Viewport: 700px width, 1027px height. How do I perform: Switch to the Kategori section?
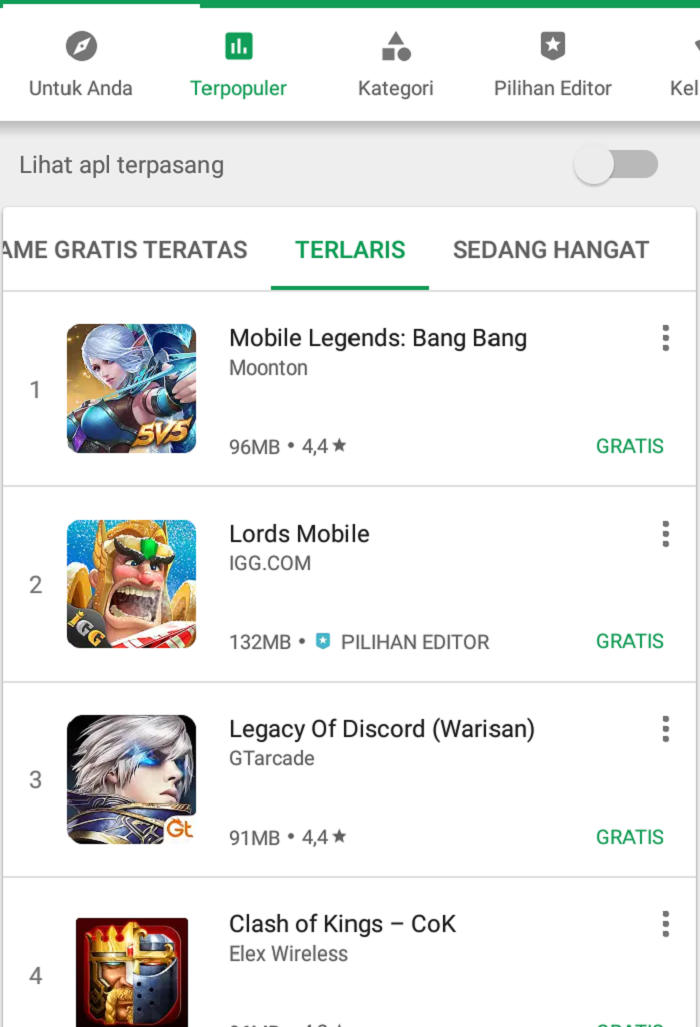click(395, 65)
